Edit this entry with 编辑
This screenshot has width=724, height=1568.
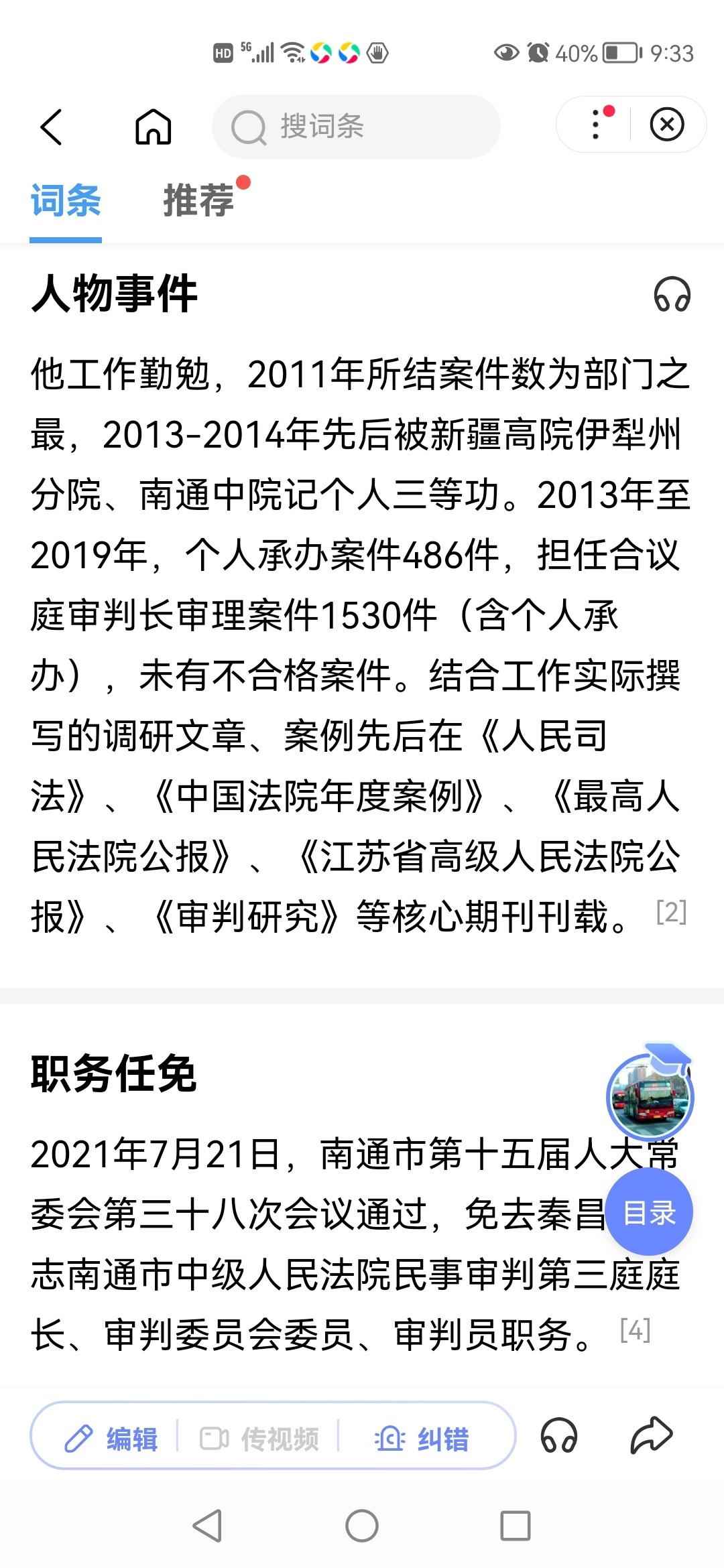[111, 1439]
